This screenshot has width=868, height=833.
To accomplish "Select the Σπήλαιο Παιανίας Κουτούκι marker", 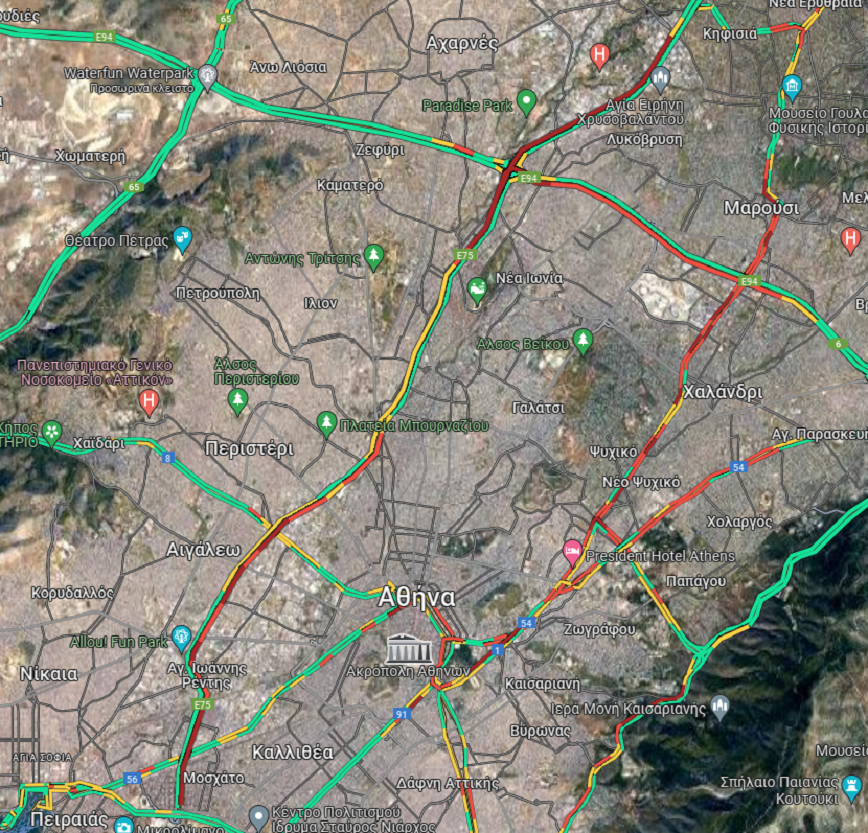I will (852, 786).
